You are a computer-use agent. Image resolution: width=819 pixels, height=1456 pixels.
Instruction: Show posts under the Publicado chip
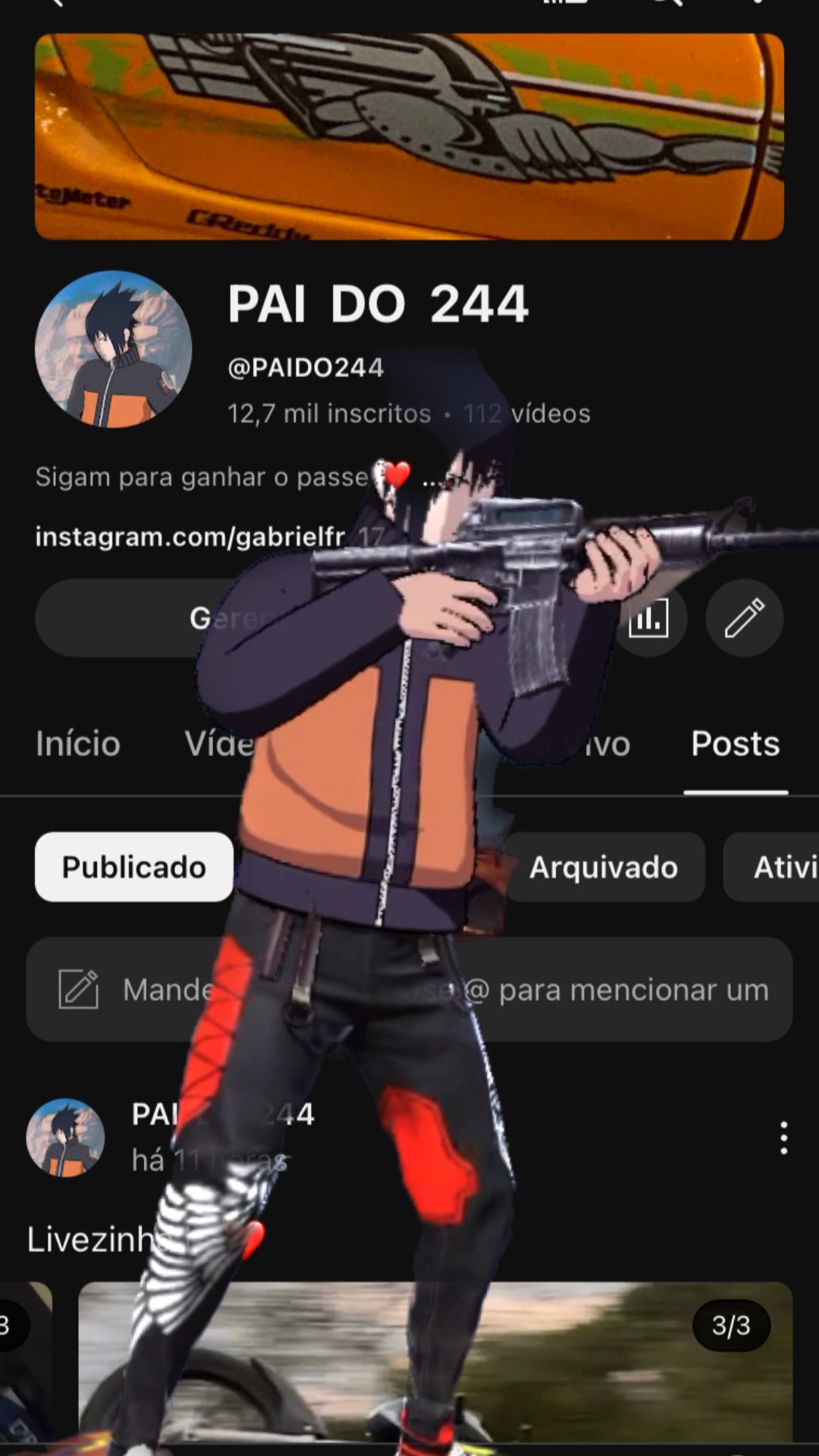pos(134,867)
